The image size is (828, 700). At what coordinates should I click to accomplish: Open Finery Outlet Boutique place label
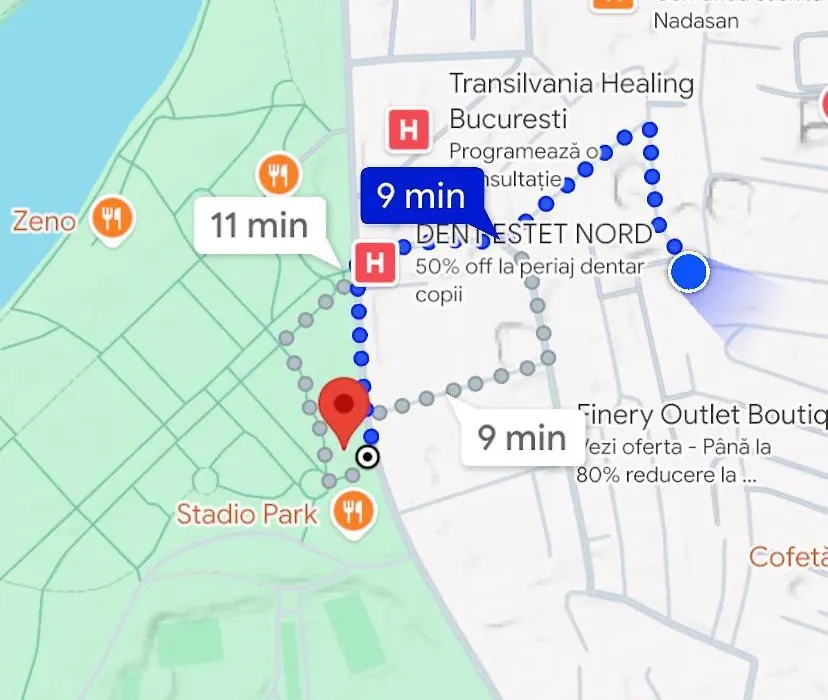700,415
